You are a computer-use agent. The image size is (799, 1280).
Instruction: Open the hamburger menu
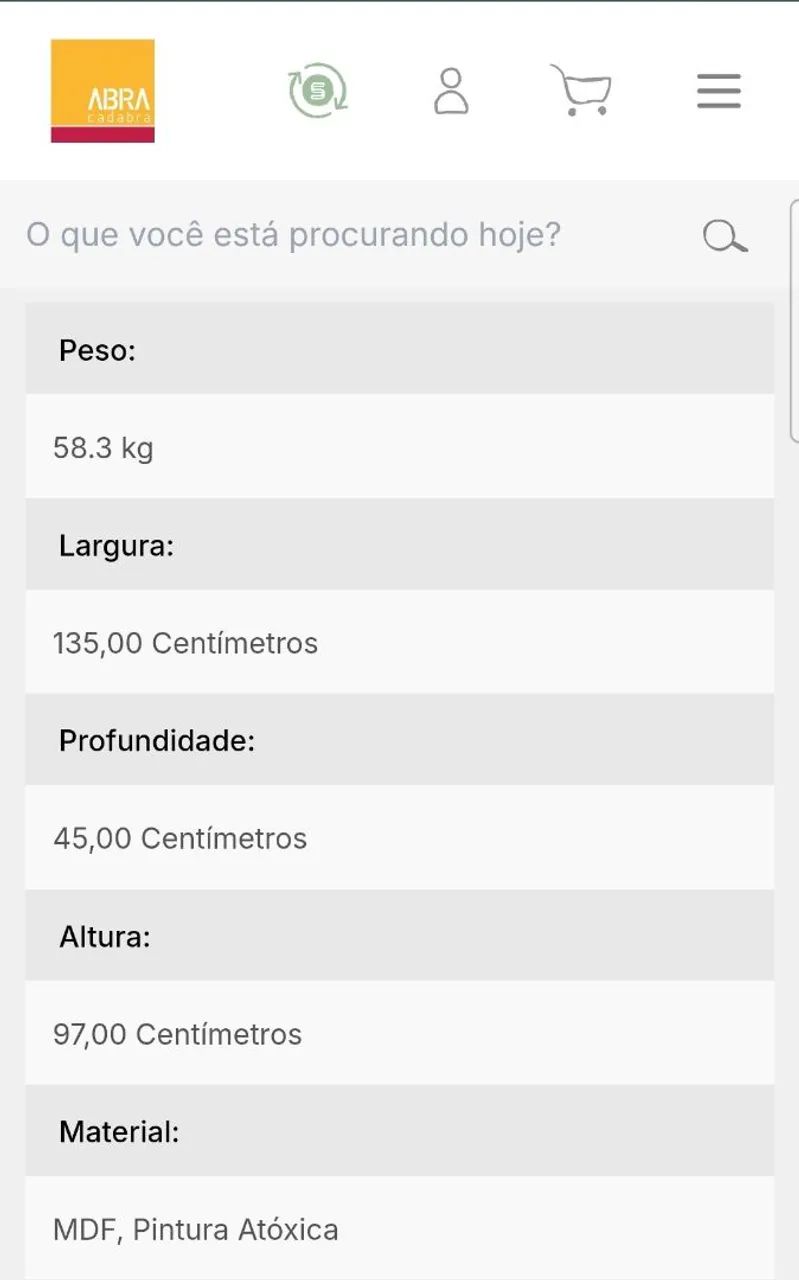click(x=719, y=91)
